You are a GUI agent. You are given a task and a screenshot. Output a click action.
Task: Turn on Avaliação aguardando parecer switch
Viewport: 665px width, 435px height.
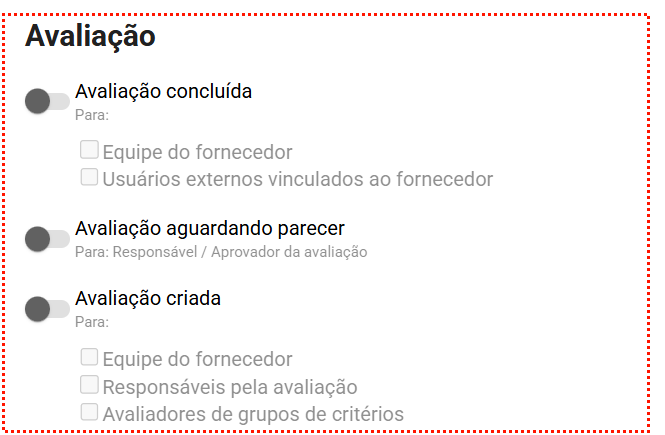[x=46, y=238]
